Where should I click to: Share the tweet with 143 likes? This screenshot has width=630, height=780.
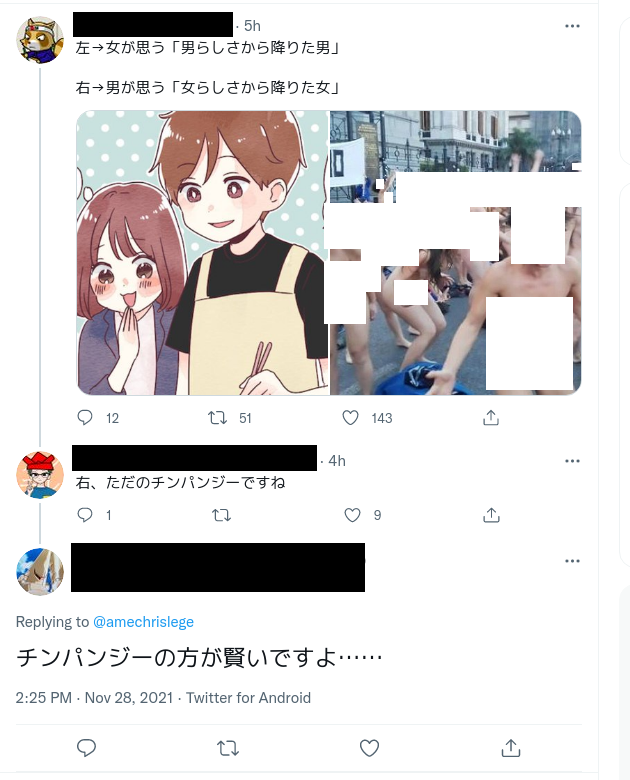(x=491, y=418)
